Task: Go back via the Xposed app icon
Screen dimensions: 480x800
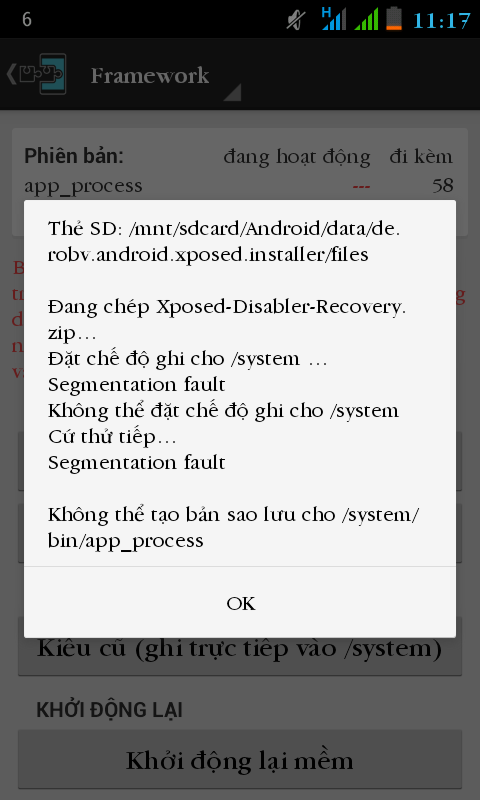Action: pos(37,74)
